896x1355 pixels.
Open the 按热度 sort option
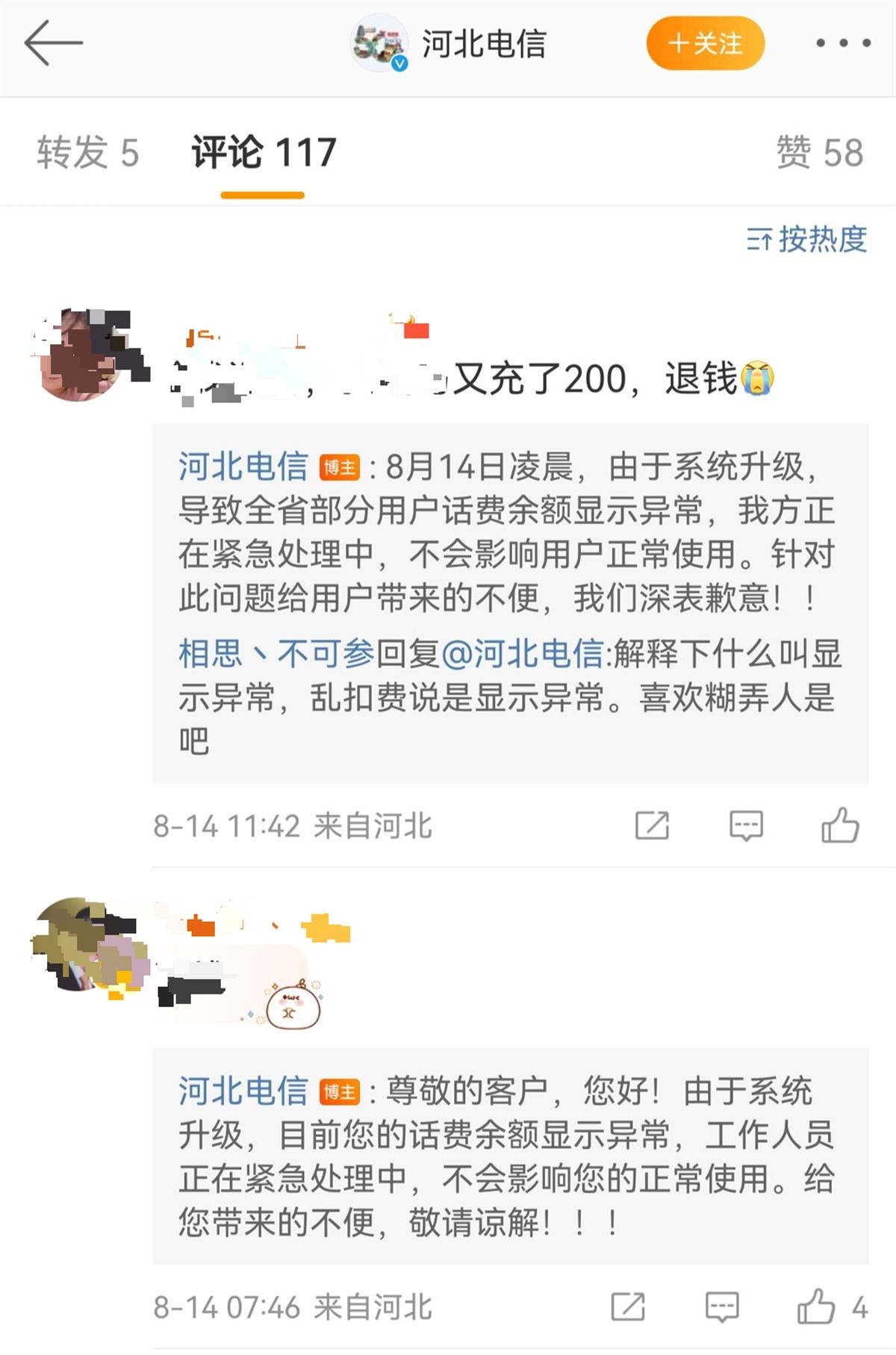coord(806,240)
